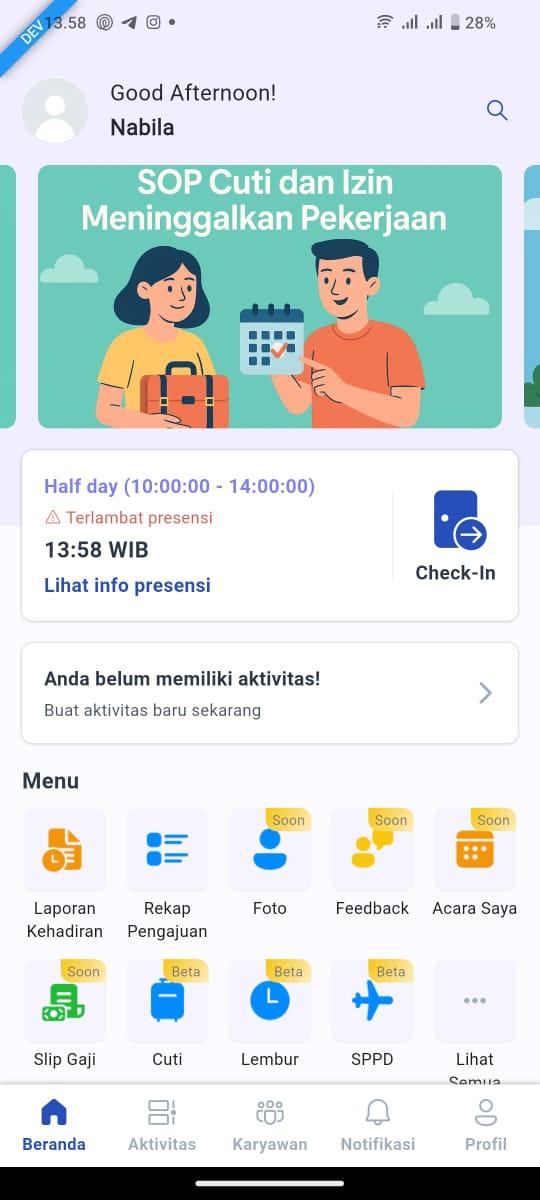Open Feedback menu item

point(372,863)
